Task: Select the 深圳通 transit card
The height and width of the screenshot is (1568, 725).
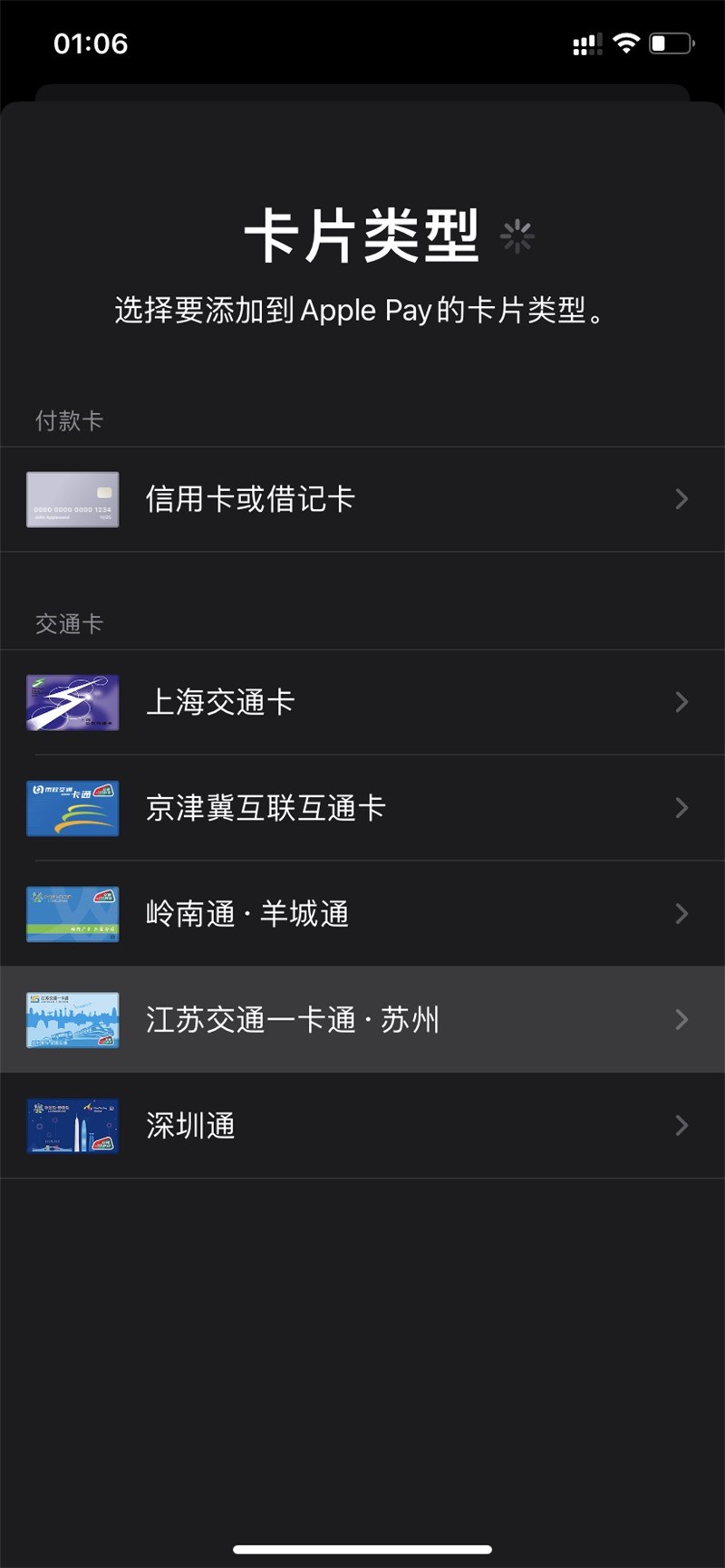Action: [362, 1126]
